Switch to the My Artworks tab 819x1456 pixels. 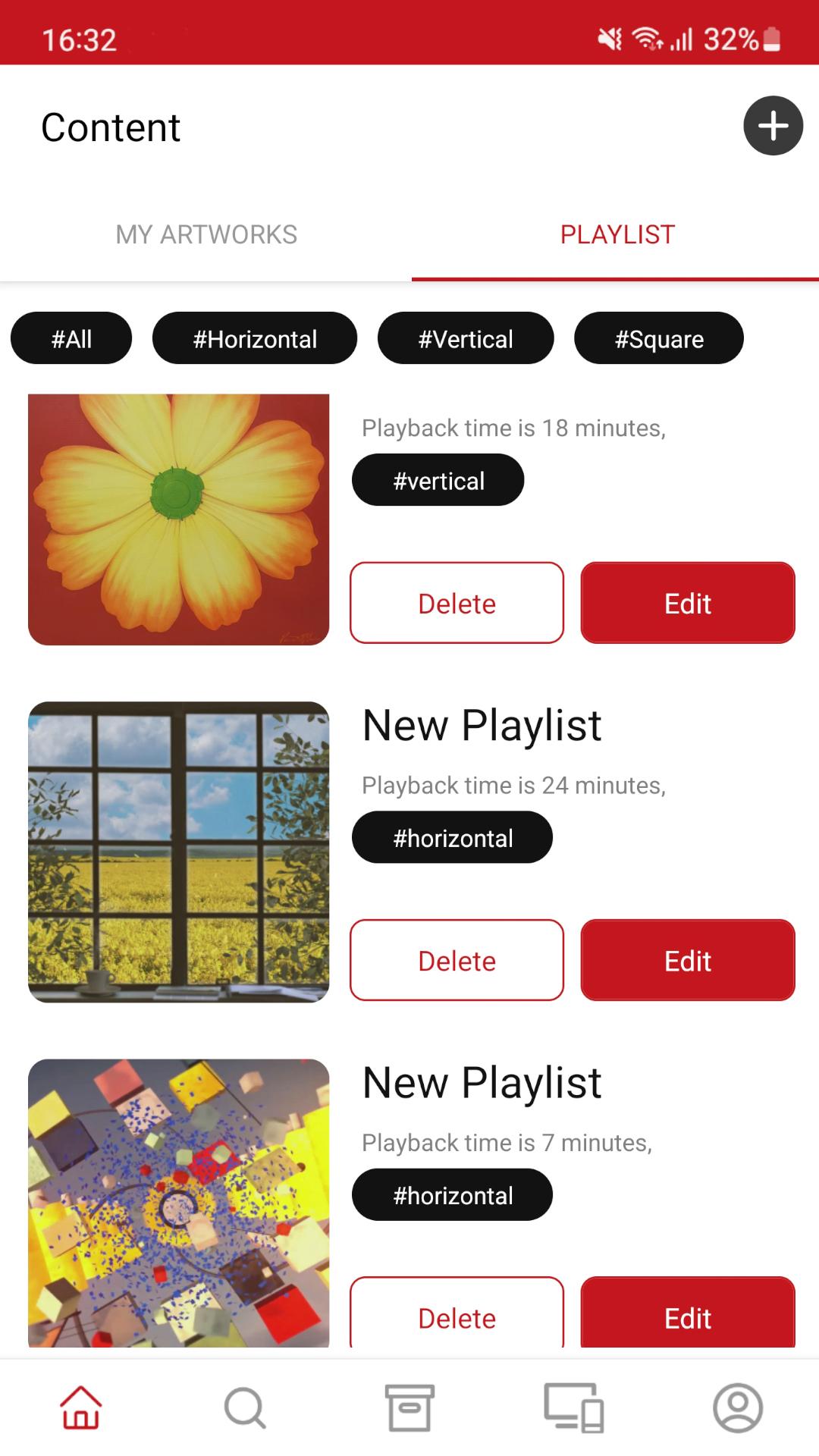[x=206, y=234]
